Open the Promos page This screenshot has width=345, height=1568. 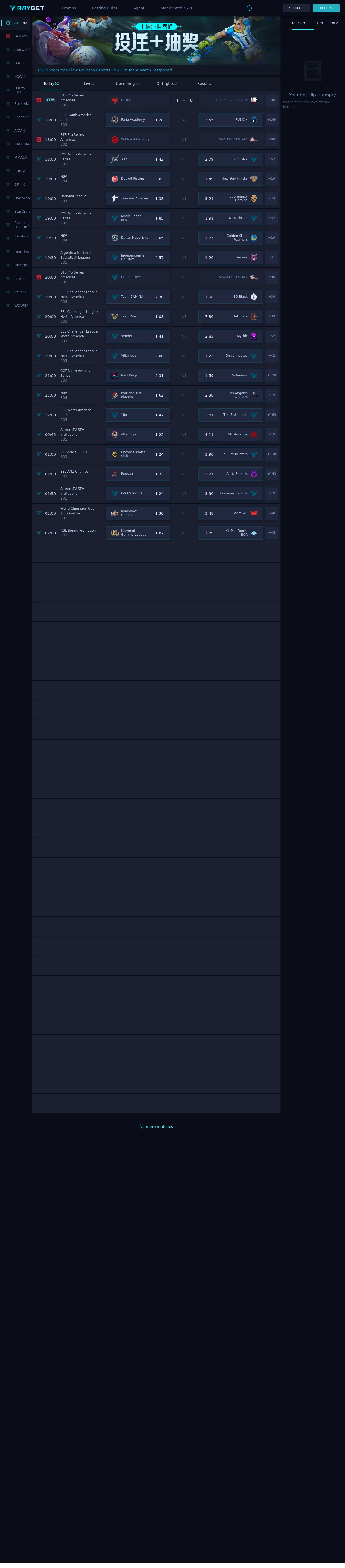[x=69, y=8]
